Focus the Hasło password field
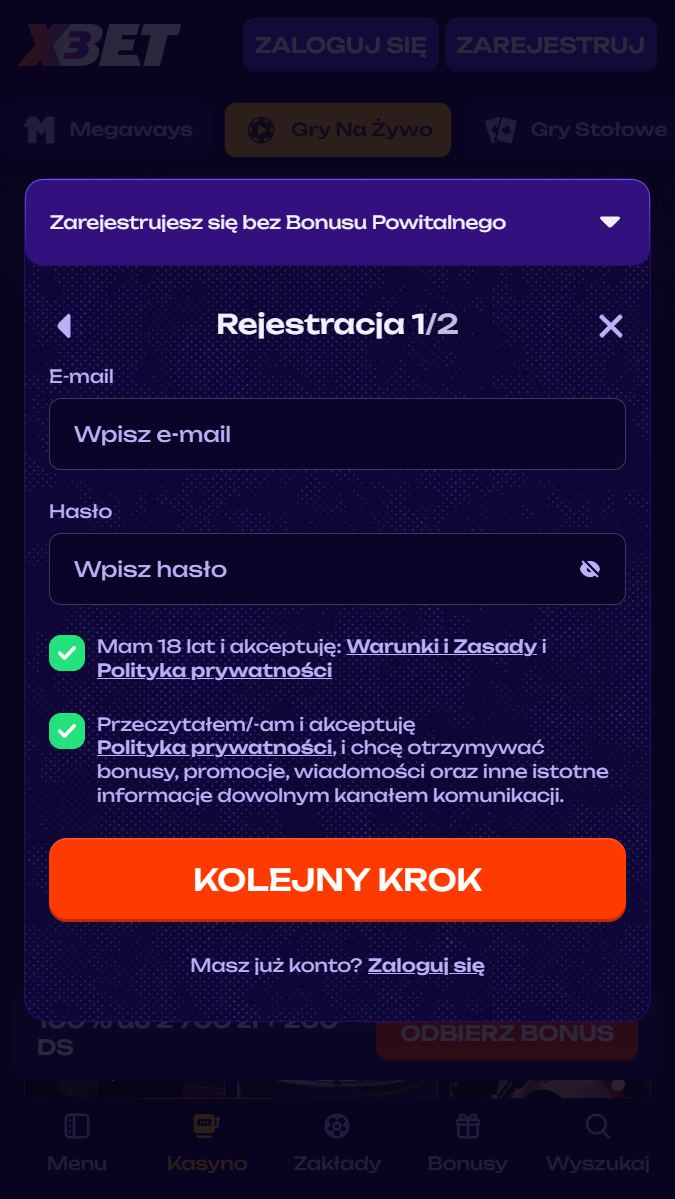This screenshot has height=1199, width=675. click(310, 569)
